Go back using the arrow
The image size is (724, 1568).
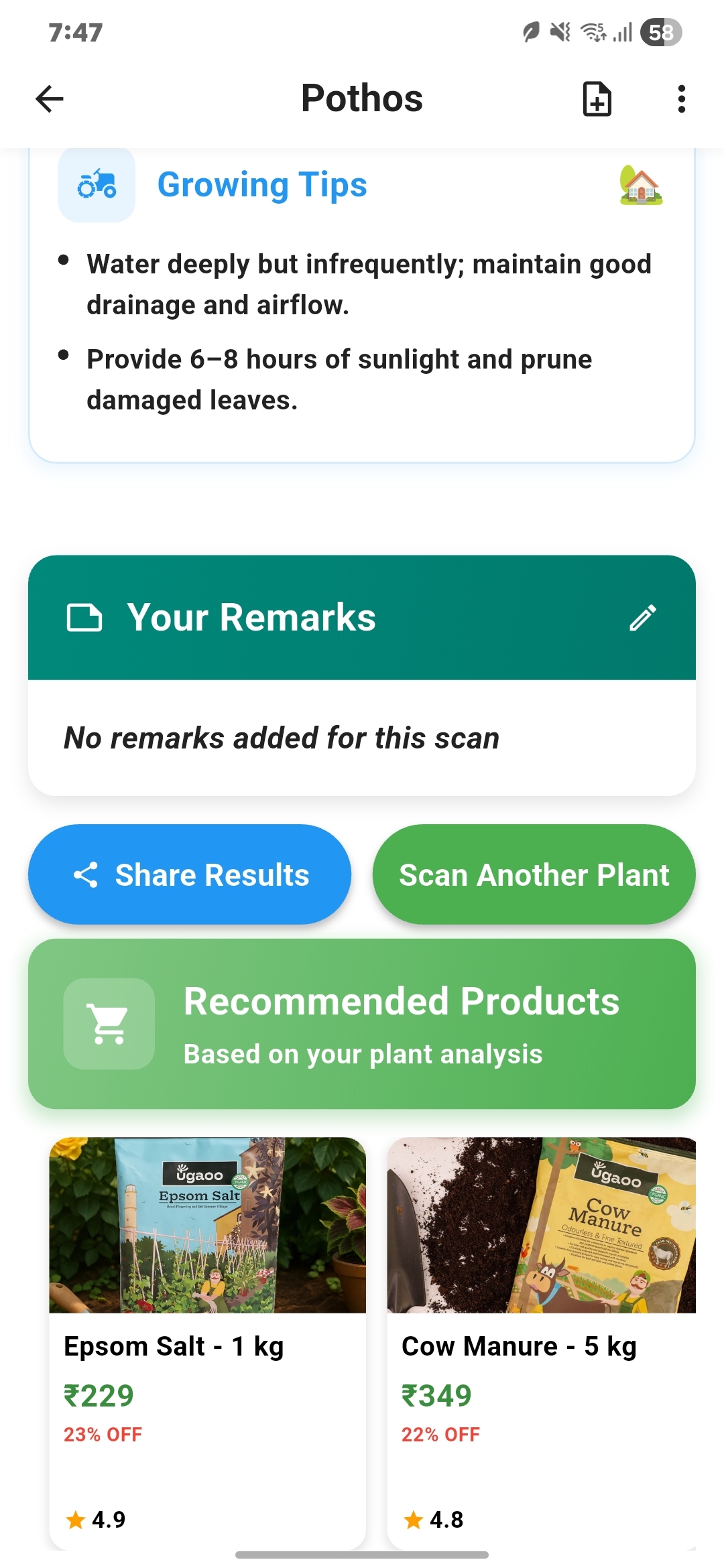48,99
